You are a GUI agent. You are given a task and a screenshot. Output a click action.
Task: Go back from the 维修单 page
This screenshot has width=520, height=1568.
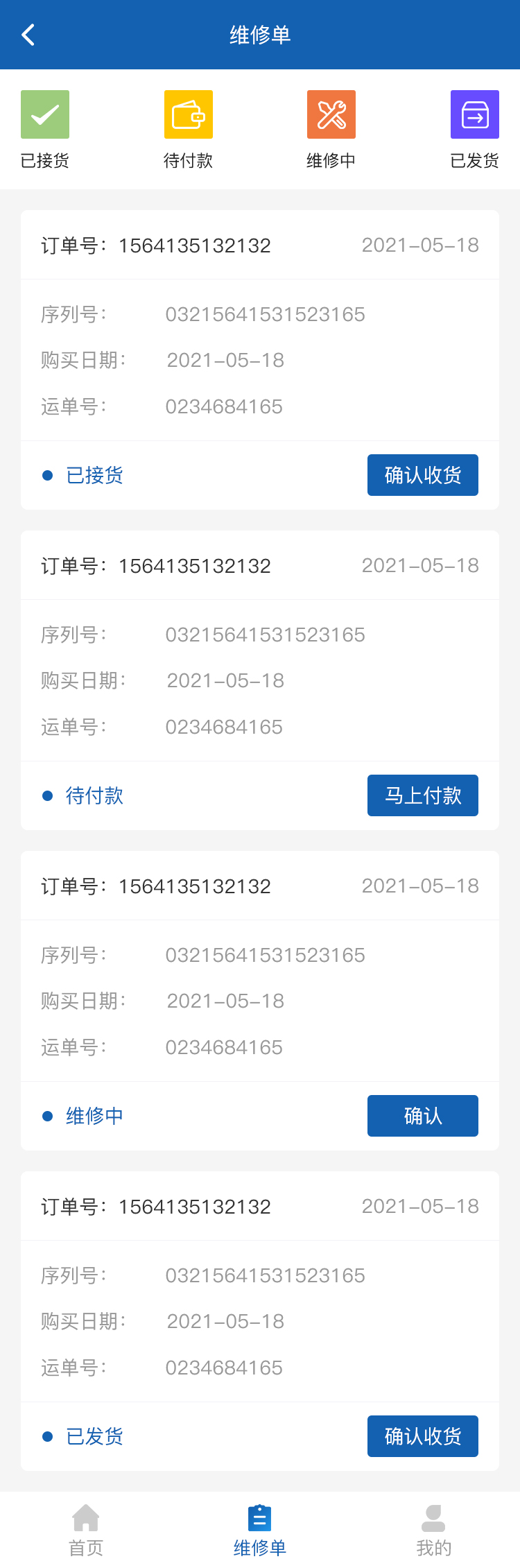pyautogui.click(x=28, y=35)
